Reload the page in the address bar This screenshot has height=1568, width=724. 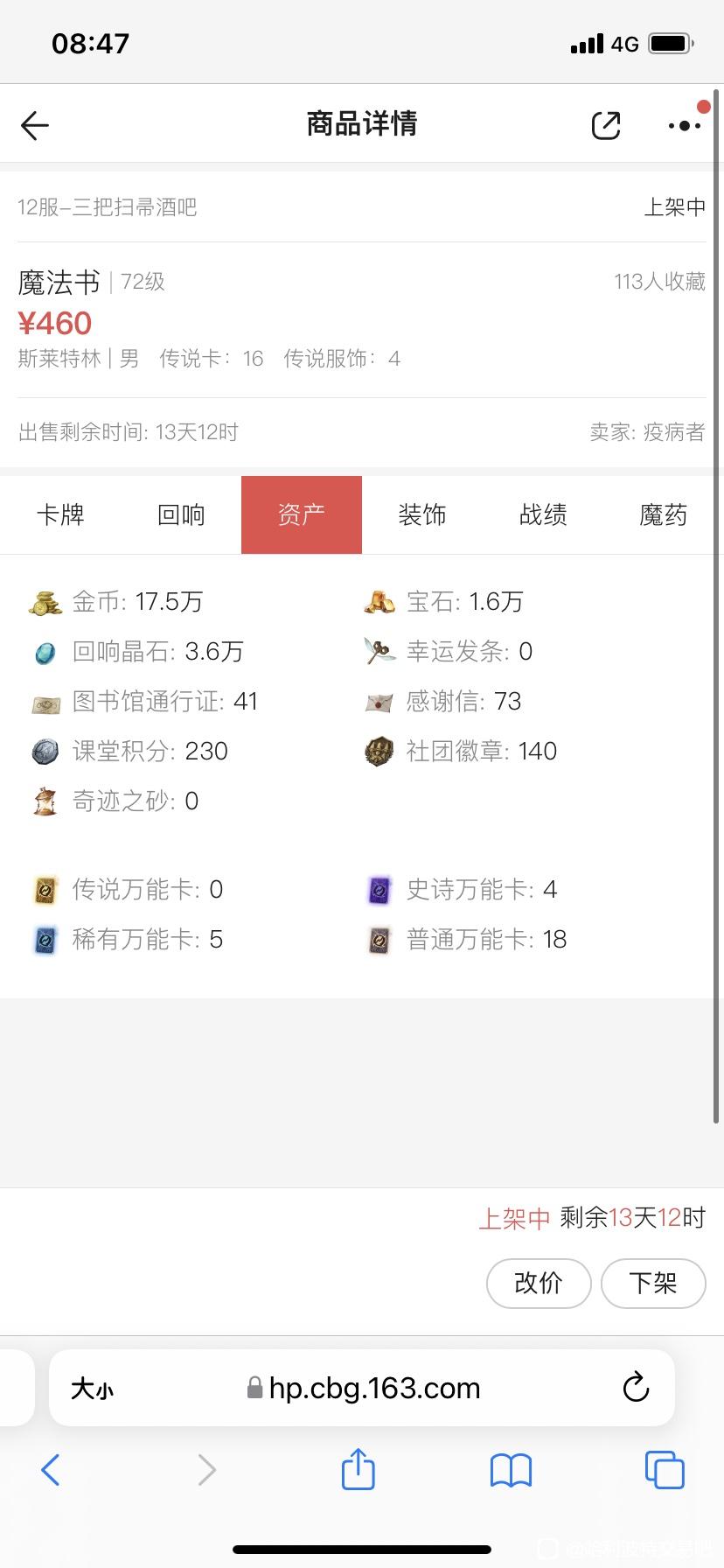coord(636,1388)
